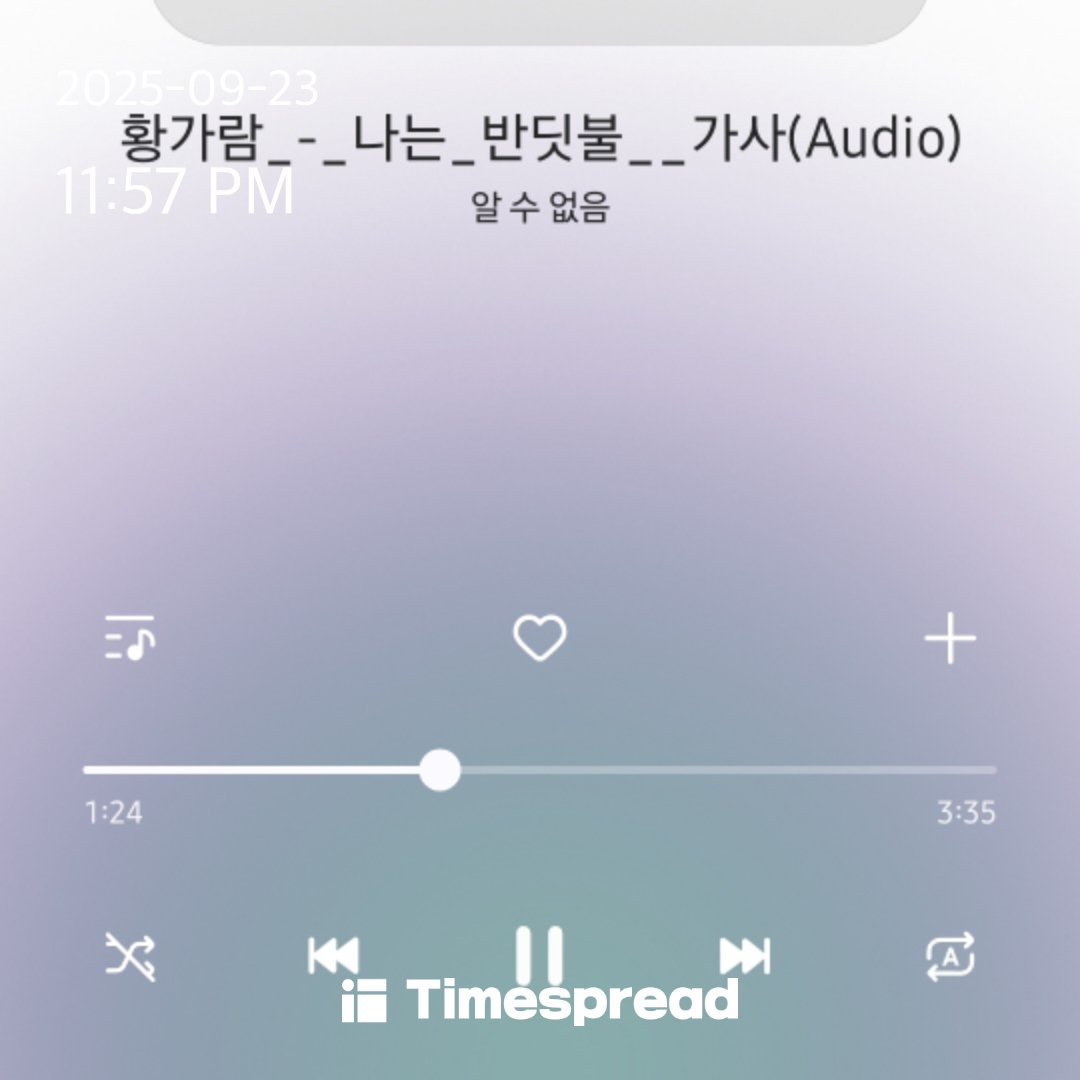Skip to the next track
The height and width of the screenshot is (1080, 1080).
pos(745,956)
